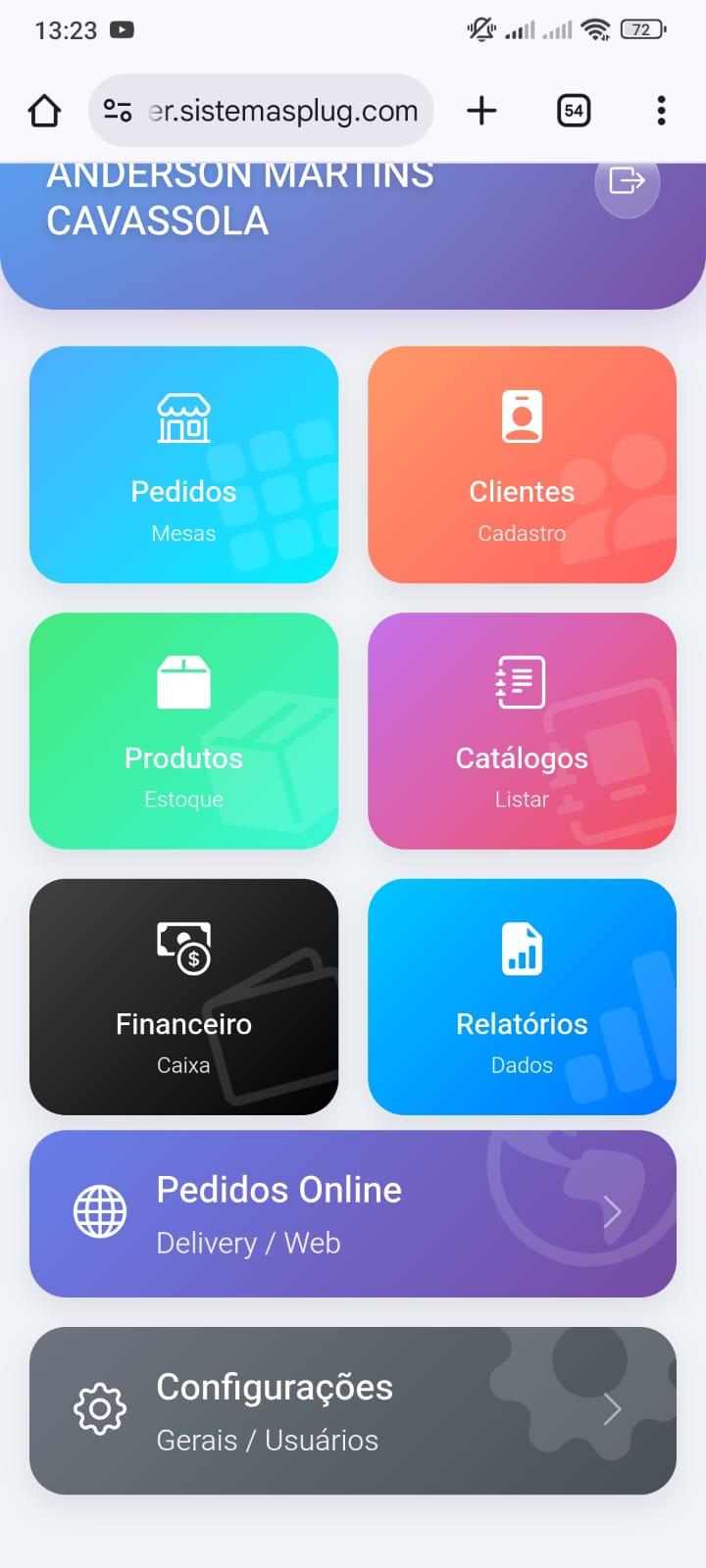Tap the globe icon for Pedidos Online
Screen dimensions: 706x1568
click(99, 1213)
